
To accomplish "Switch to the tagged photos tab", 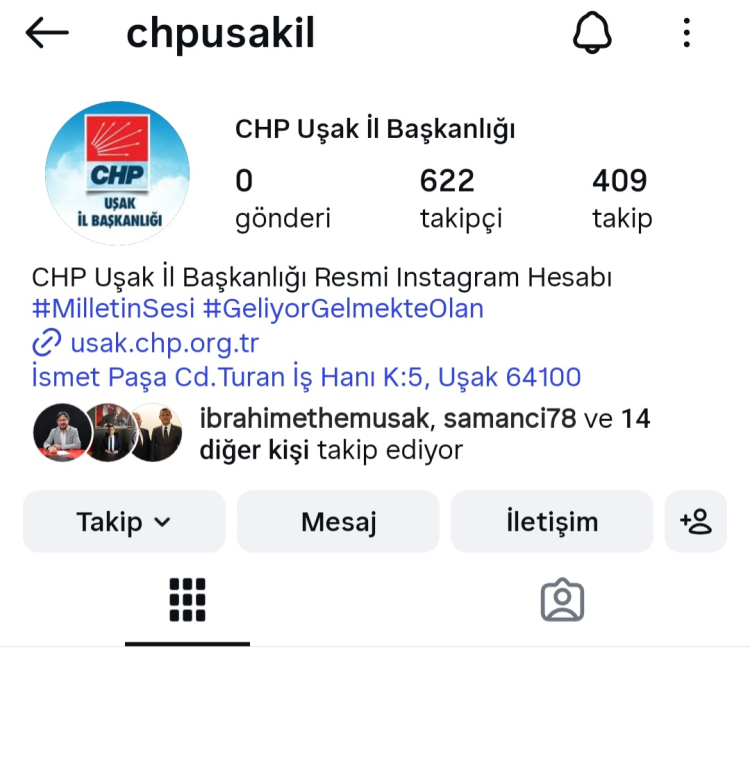I will tap(562, 600).
